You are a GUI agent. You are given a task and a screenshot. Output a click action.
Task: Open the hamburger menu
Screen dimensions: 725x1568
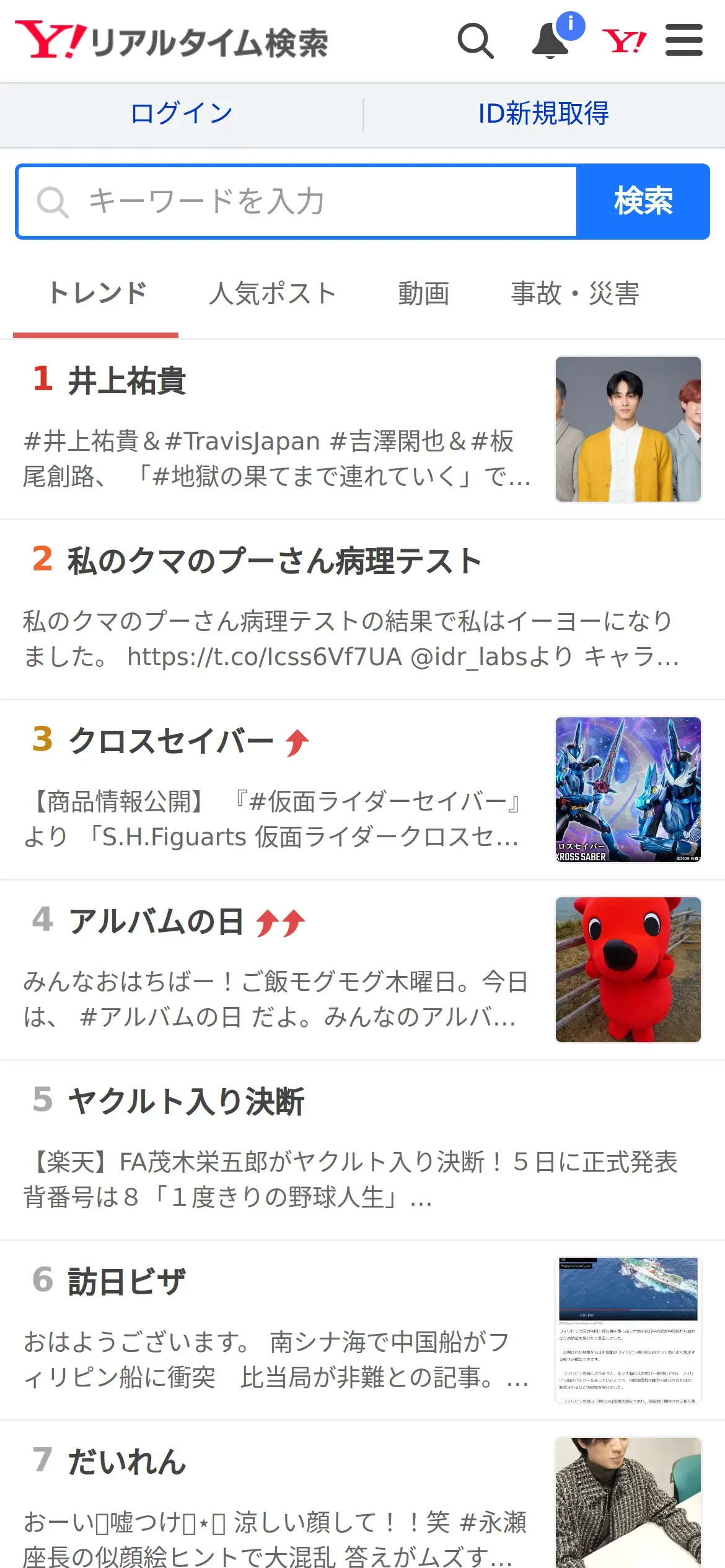coord(684,41)
